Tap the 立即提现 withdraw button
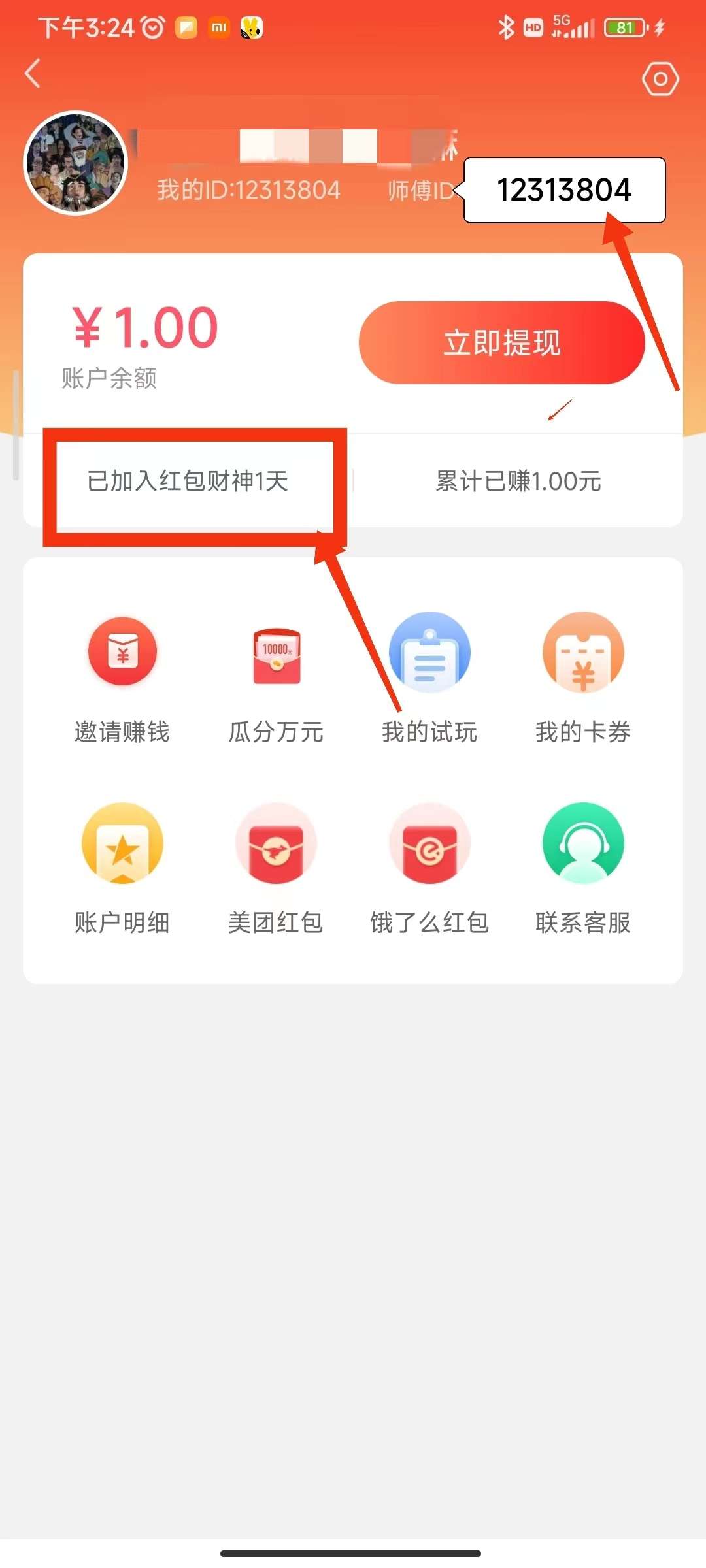This screenshot has width=706, height=1568. tap(501, 342)
